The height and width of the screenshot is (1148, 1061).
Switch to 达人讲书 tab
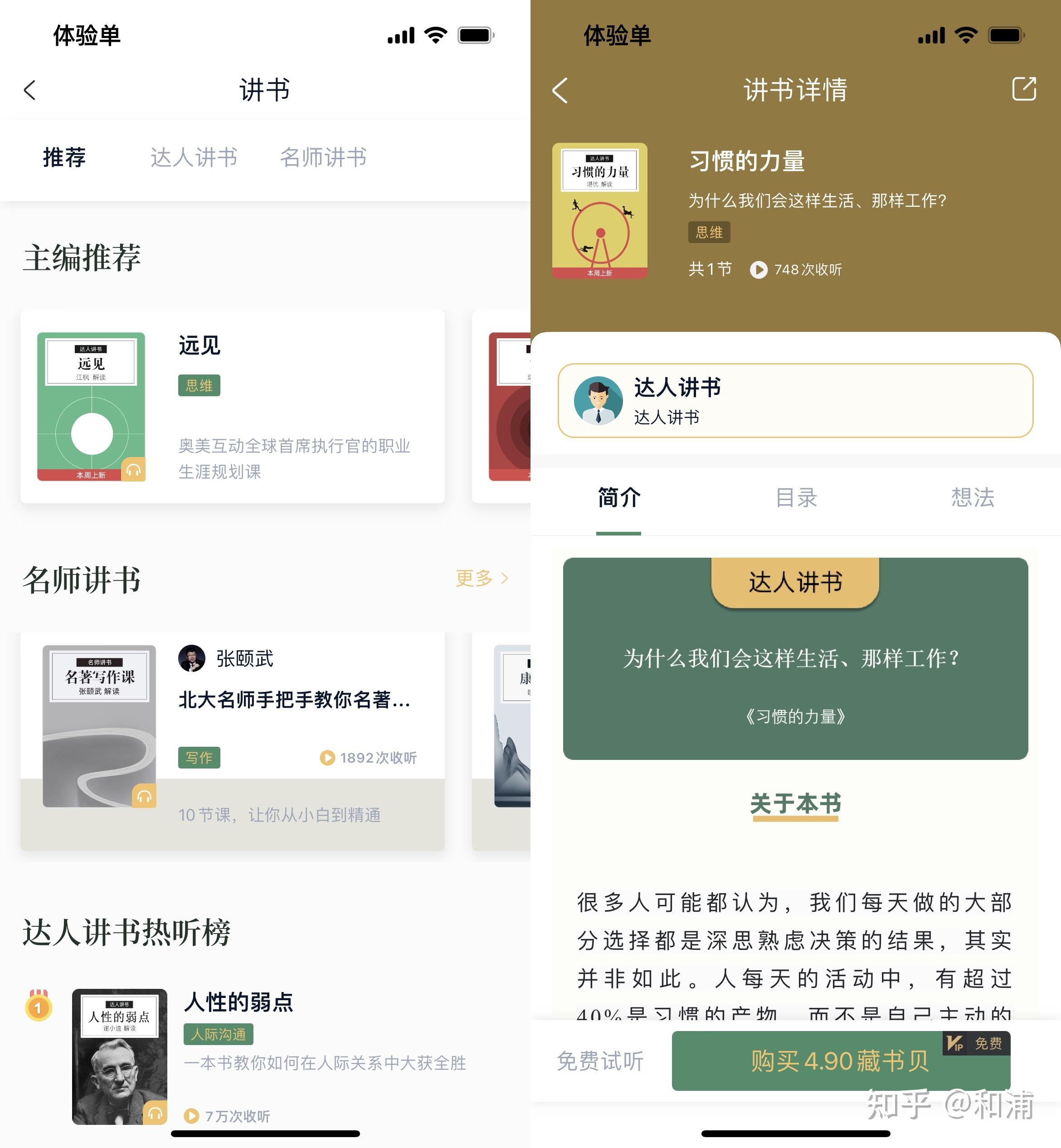point(194,157)
